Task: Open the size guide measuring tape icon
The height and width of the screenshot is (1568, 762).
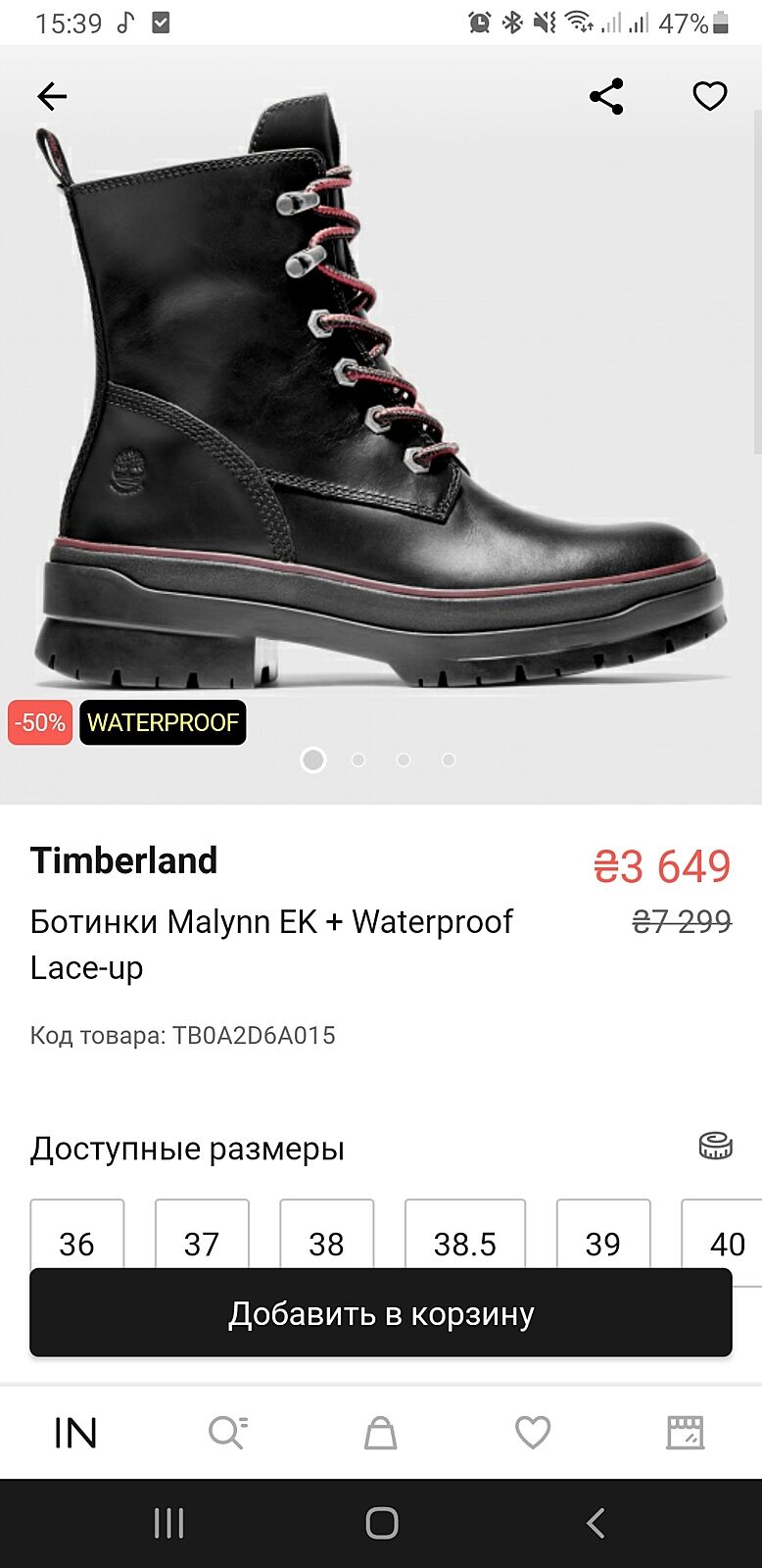Action: tap(715, 1145)
